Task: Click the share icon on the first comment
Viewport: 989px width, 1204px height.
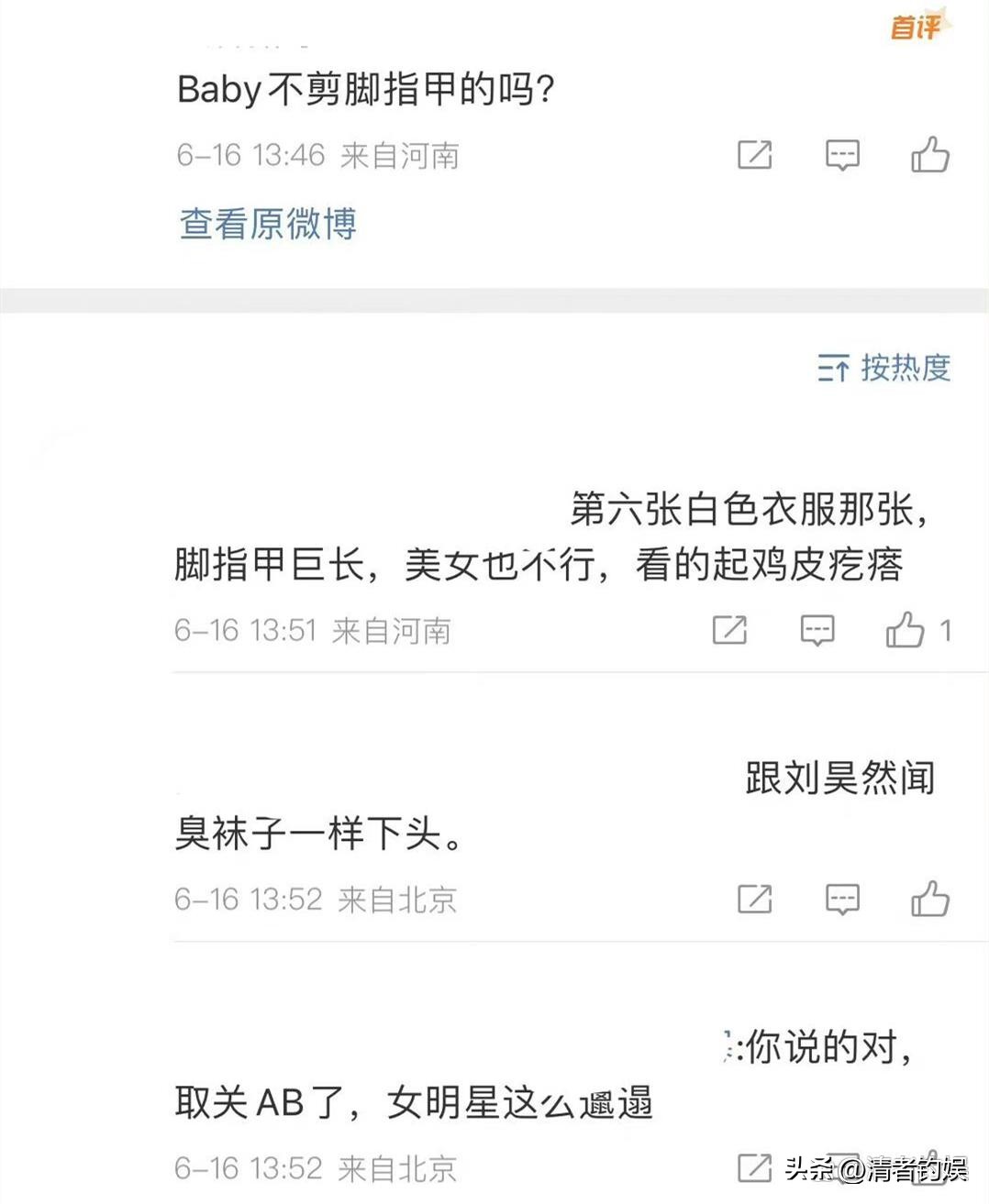Action: (x=754, y=156)
